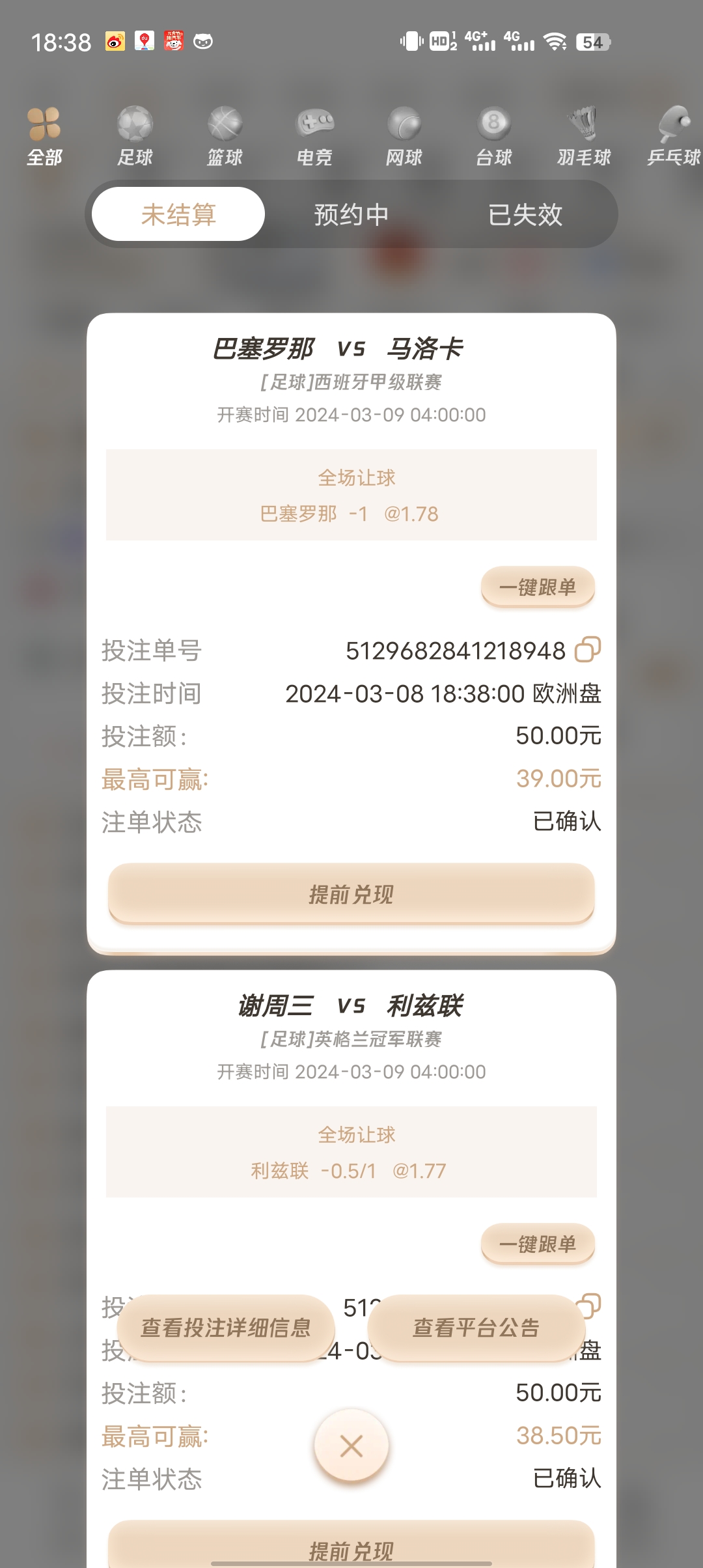Copy bet number 5129682841218948
Image resolution: width=703 pixels, height=1568 pixels.
pos(587,649)
